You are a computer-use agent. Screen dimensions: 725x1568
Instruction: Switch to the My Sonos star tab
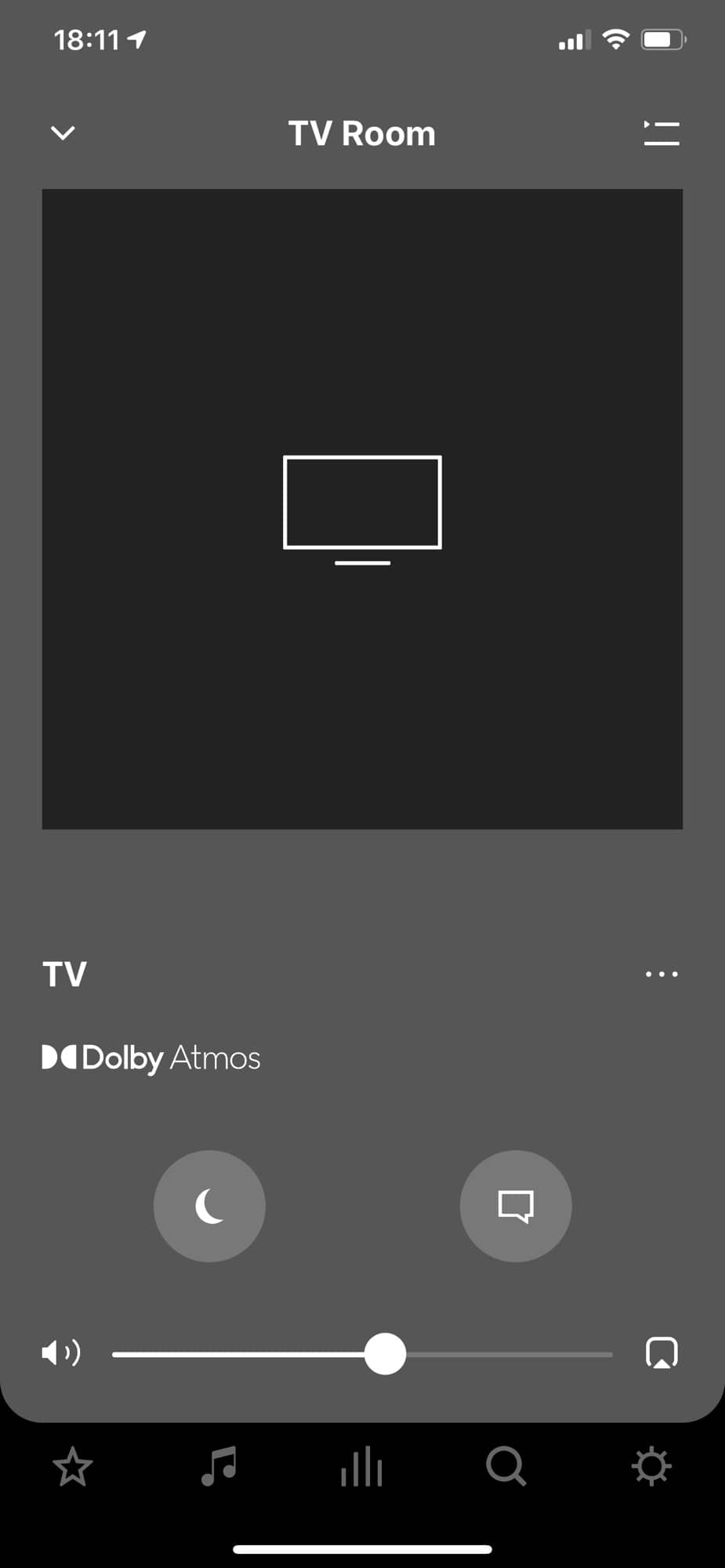[x=73, y=1467]
